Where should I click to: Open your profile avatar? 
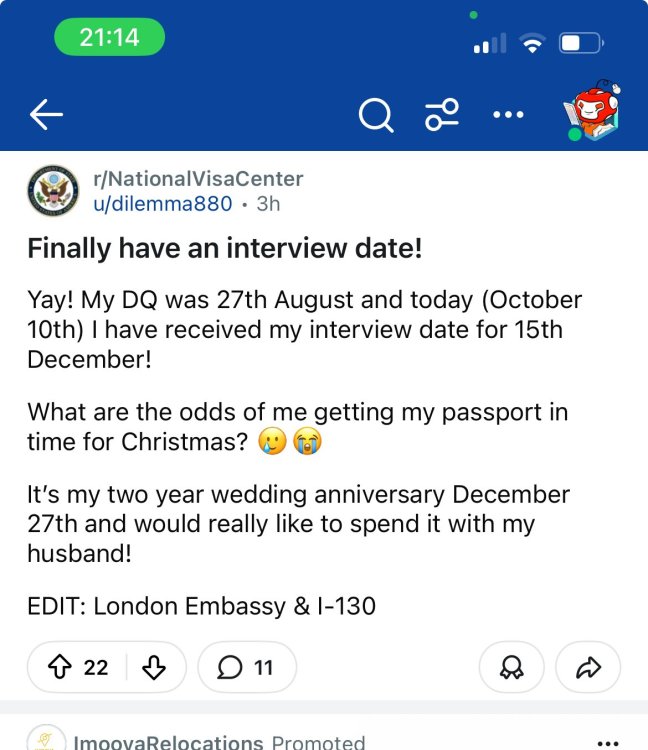pyautogui.click(x=592, y=112)
